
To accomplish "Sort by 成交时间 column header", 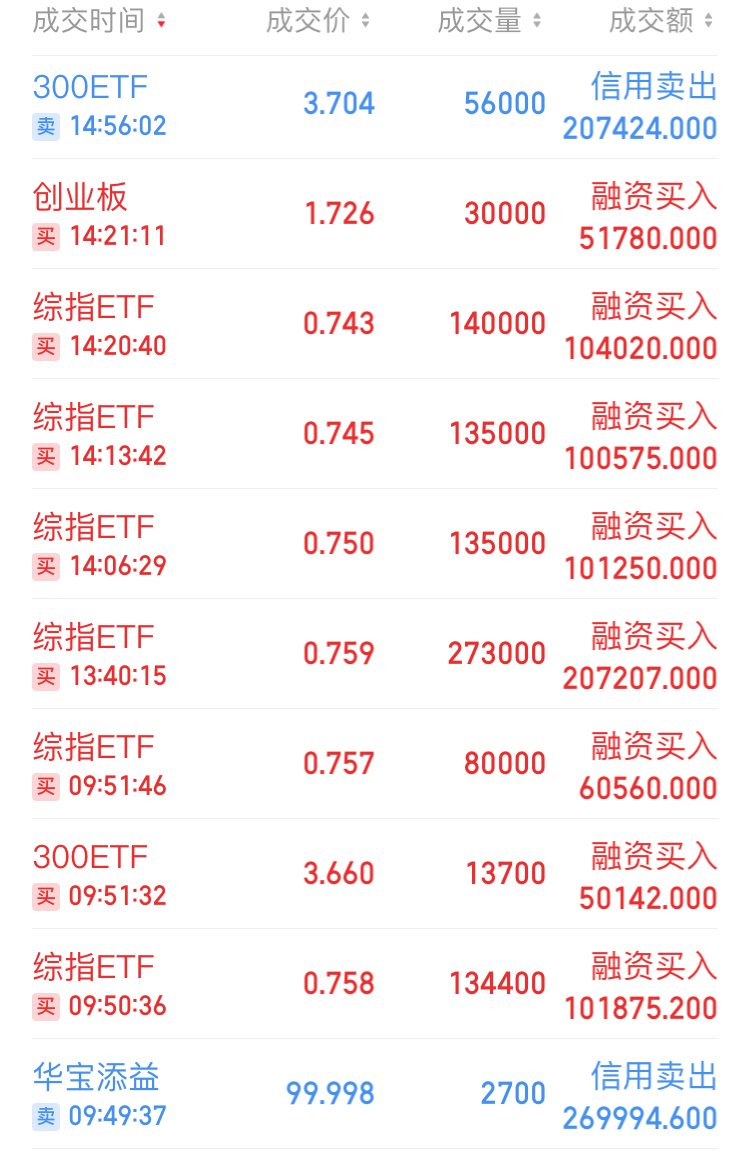I will pyautogui.click(x=99, y=21).
